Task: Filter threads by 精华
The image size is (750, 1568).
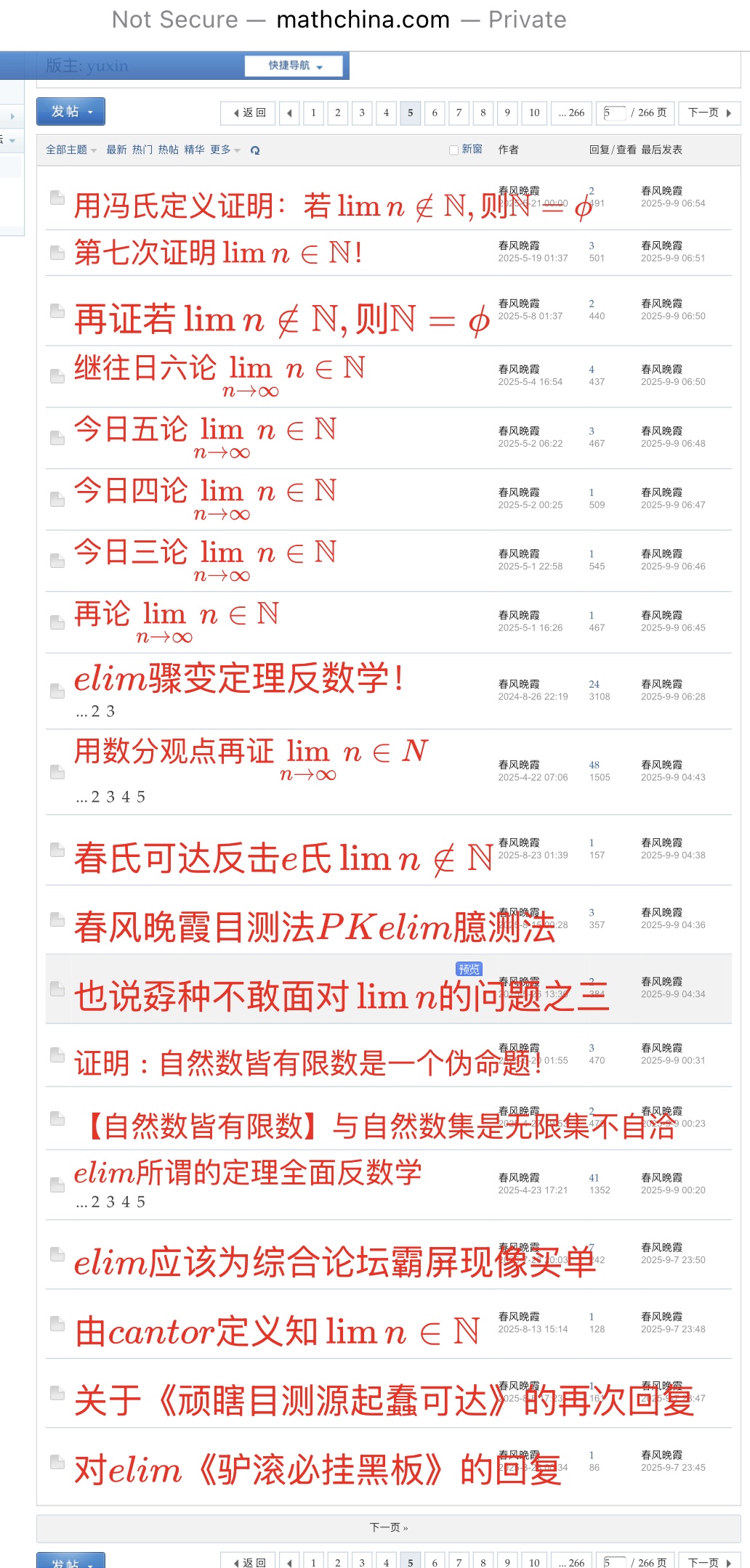Action: [194, 150]
